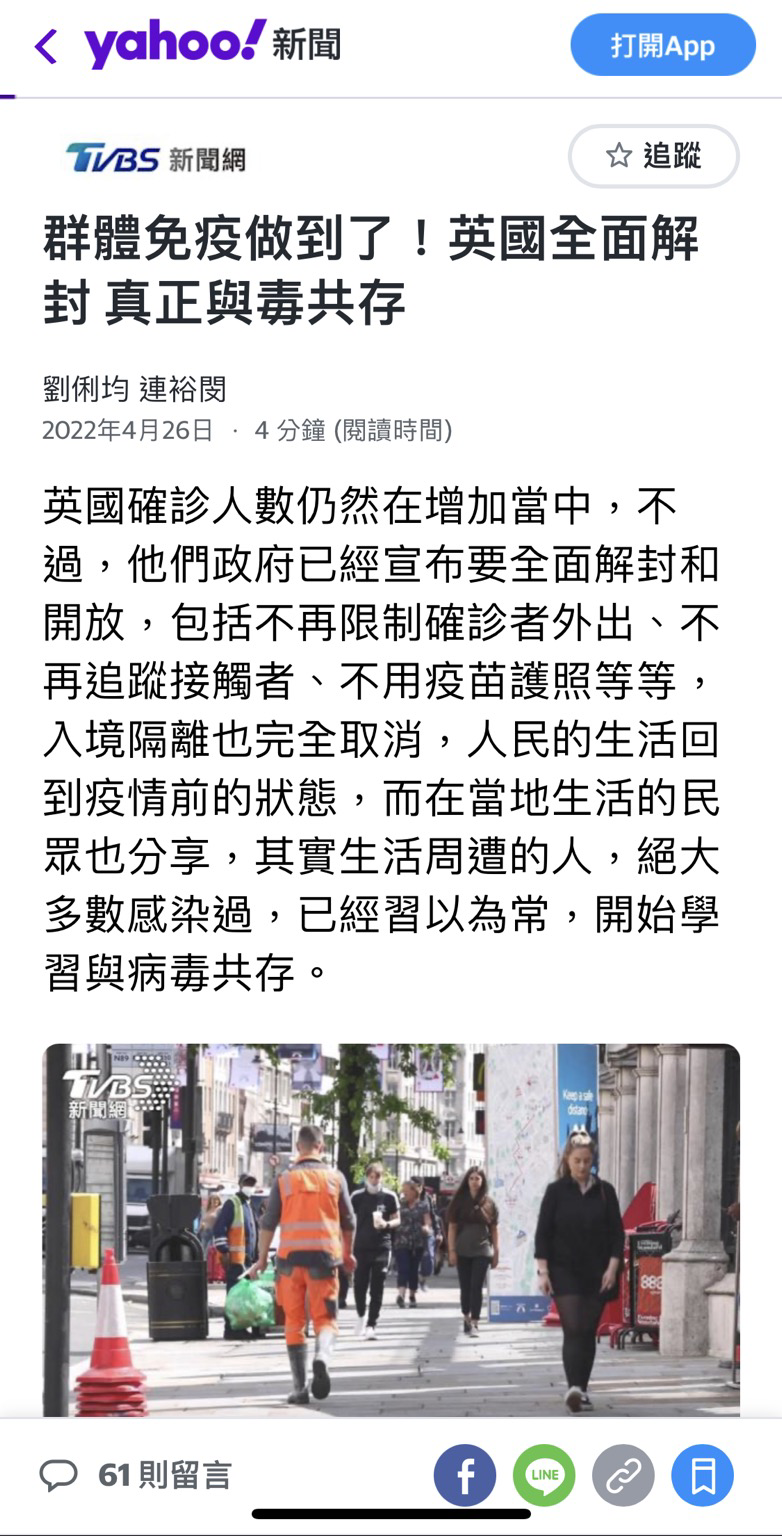Share the article to Facebook
782x1536 pixels.
coord(465,1475)
